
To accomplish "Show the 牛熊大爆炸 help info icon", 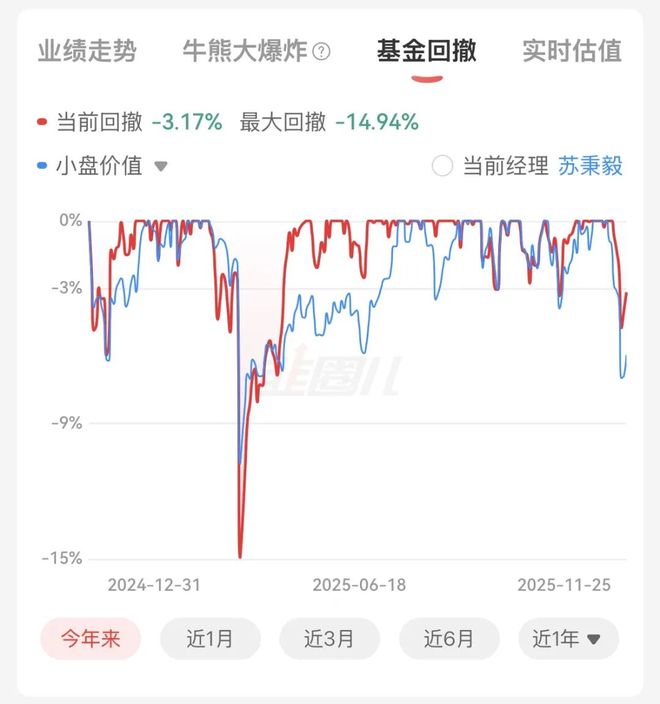I will 321,52.
